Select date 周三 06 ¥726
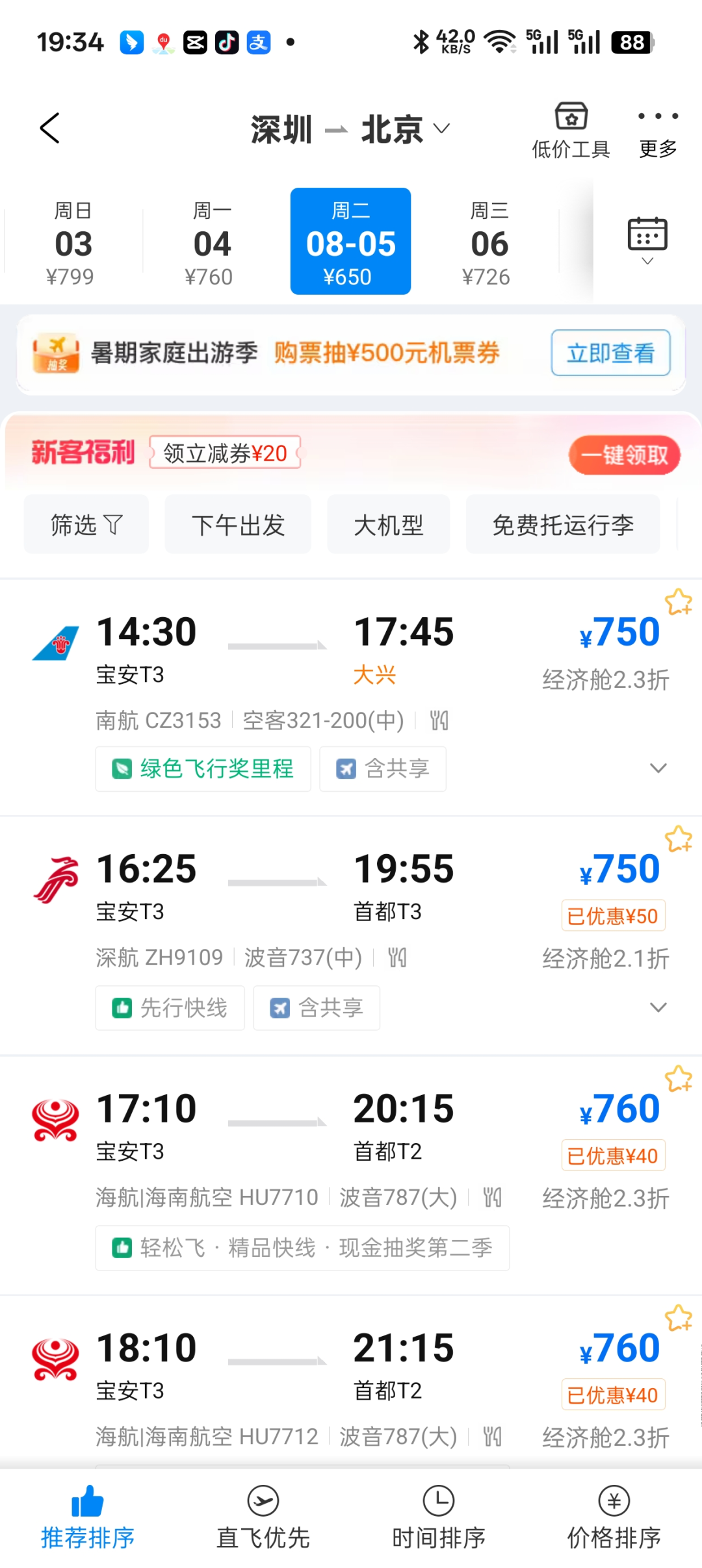The height and width of the screenshot is (1568, 702). 489,242
